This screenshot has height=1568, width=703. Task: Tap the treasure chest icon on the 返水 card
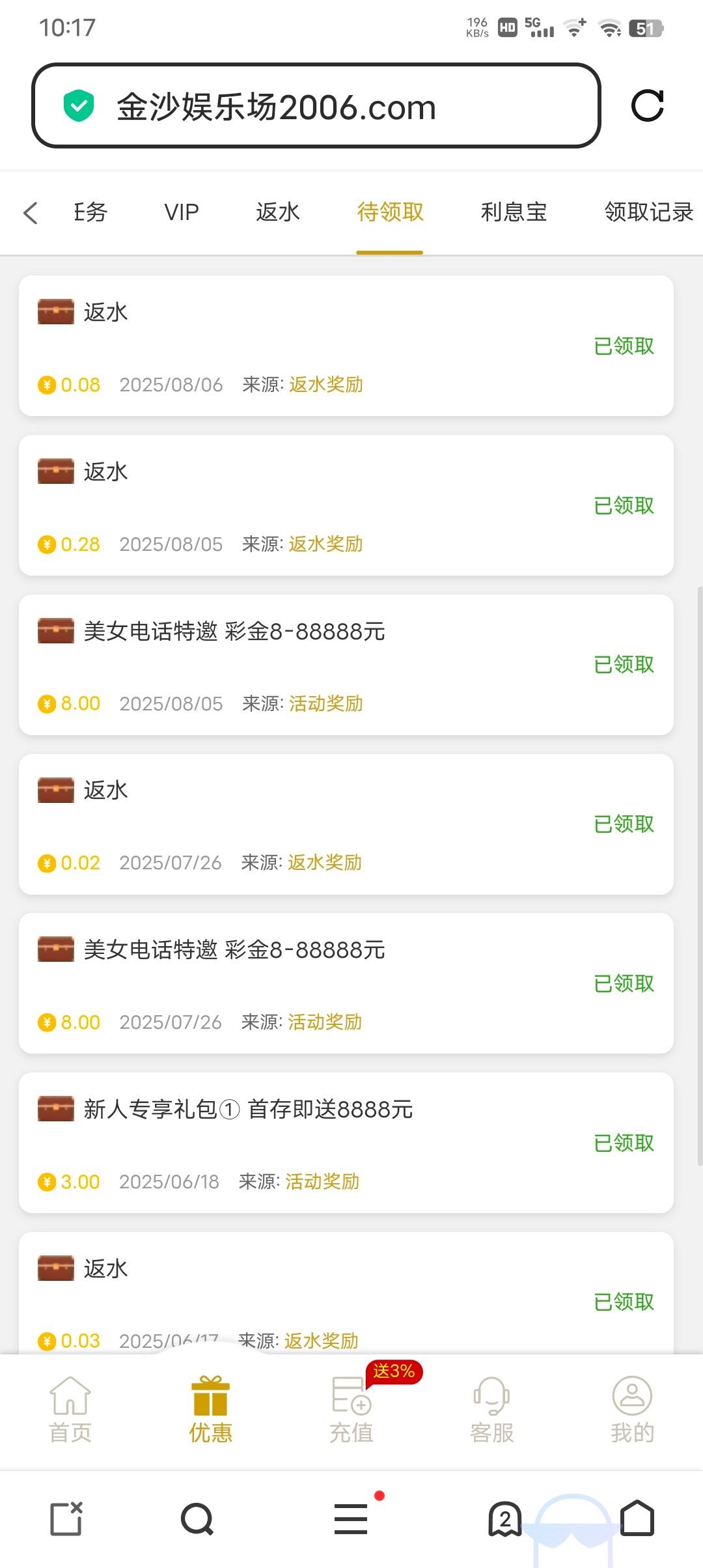coord(55,311)
